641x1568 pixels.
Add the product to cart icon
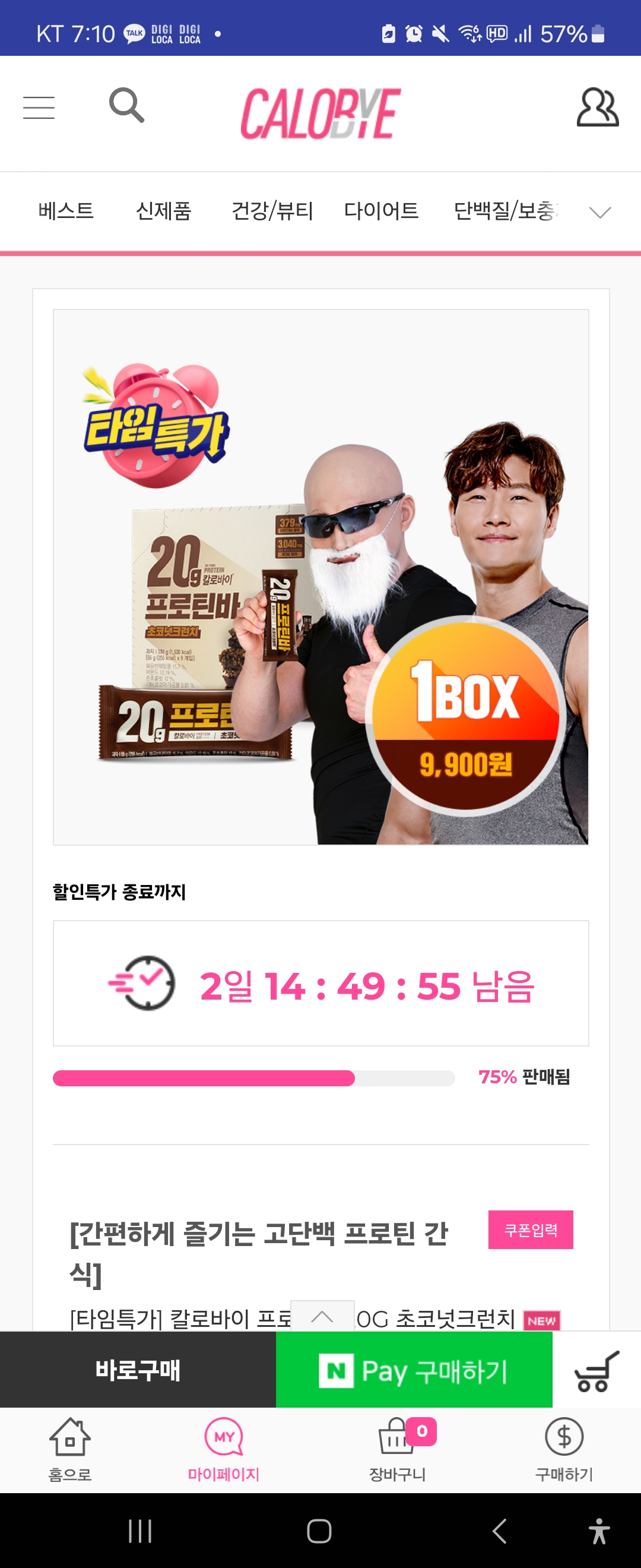tap(596, 1371)
